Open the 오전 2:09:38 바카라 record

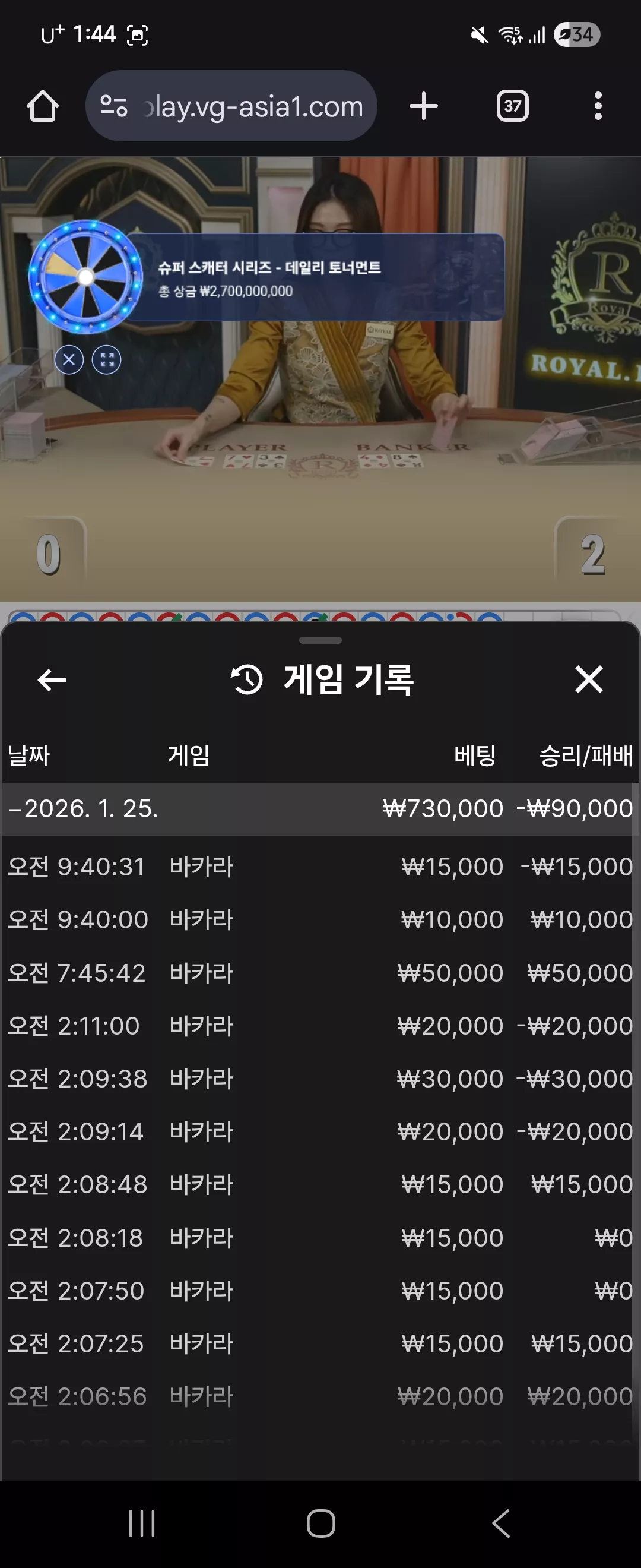click(320, 1079)
